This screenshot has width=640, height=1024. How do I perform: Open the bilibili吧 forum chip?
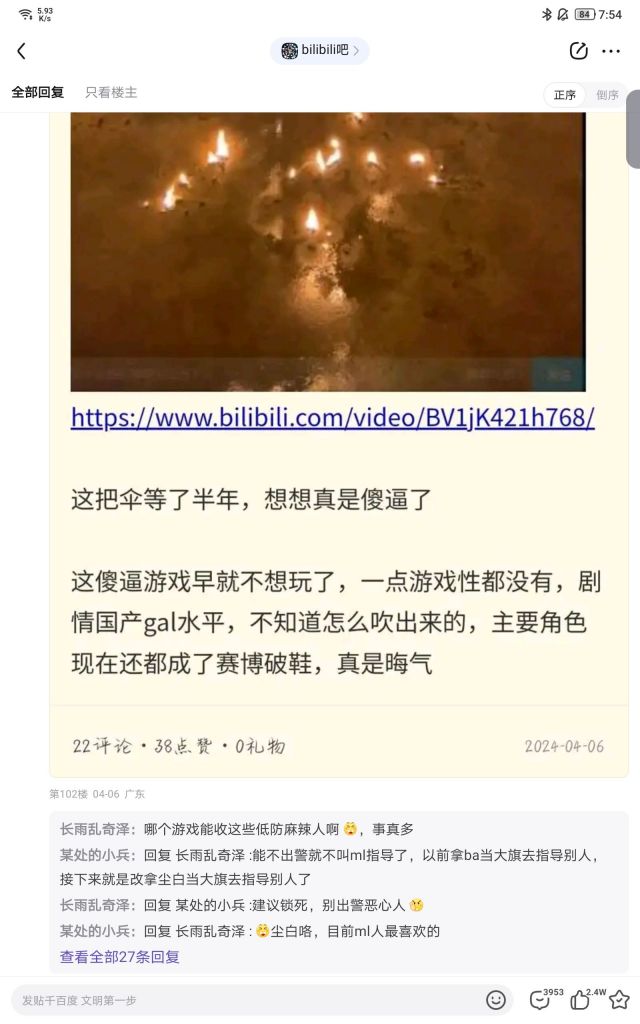320,50
